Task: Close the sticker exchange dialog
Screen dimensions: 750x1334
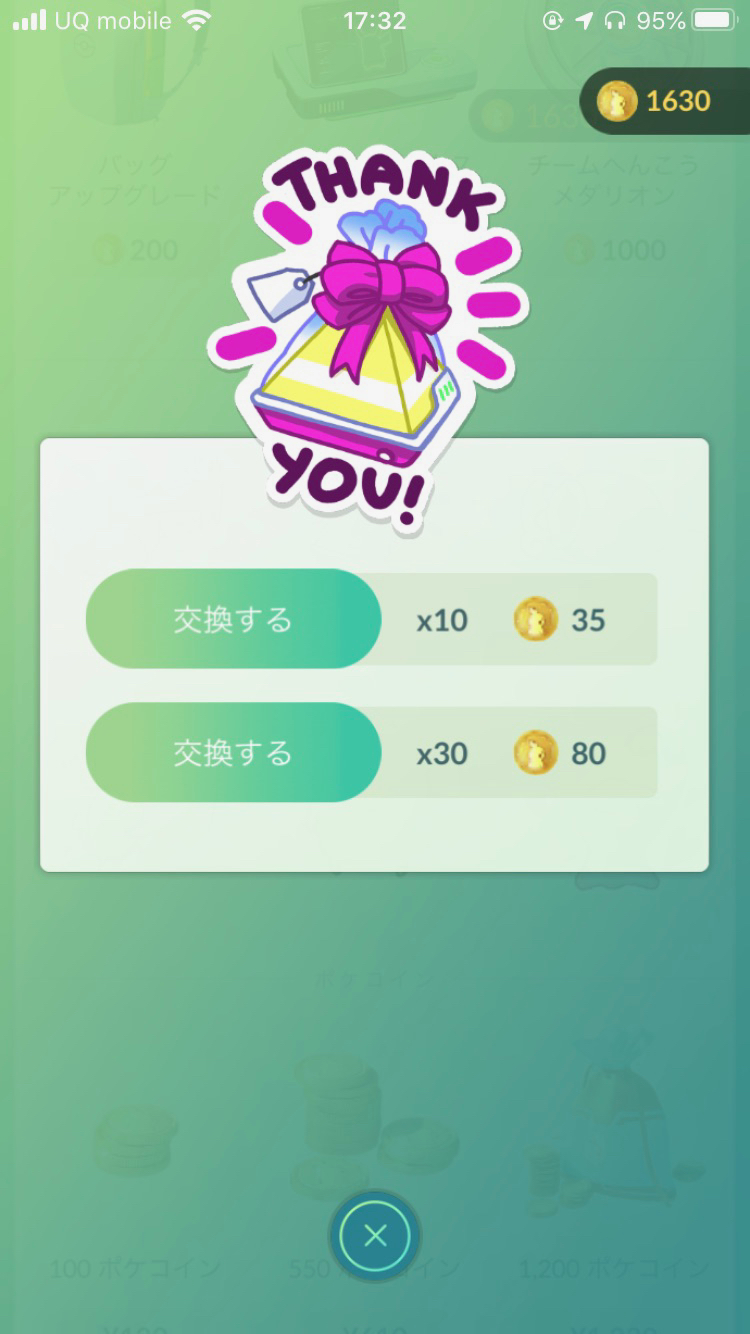Action: click(x=375, y=1236)
